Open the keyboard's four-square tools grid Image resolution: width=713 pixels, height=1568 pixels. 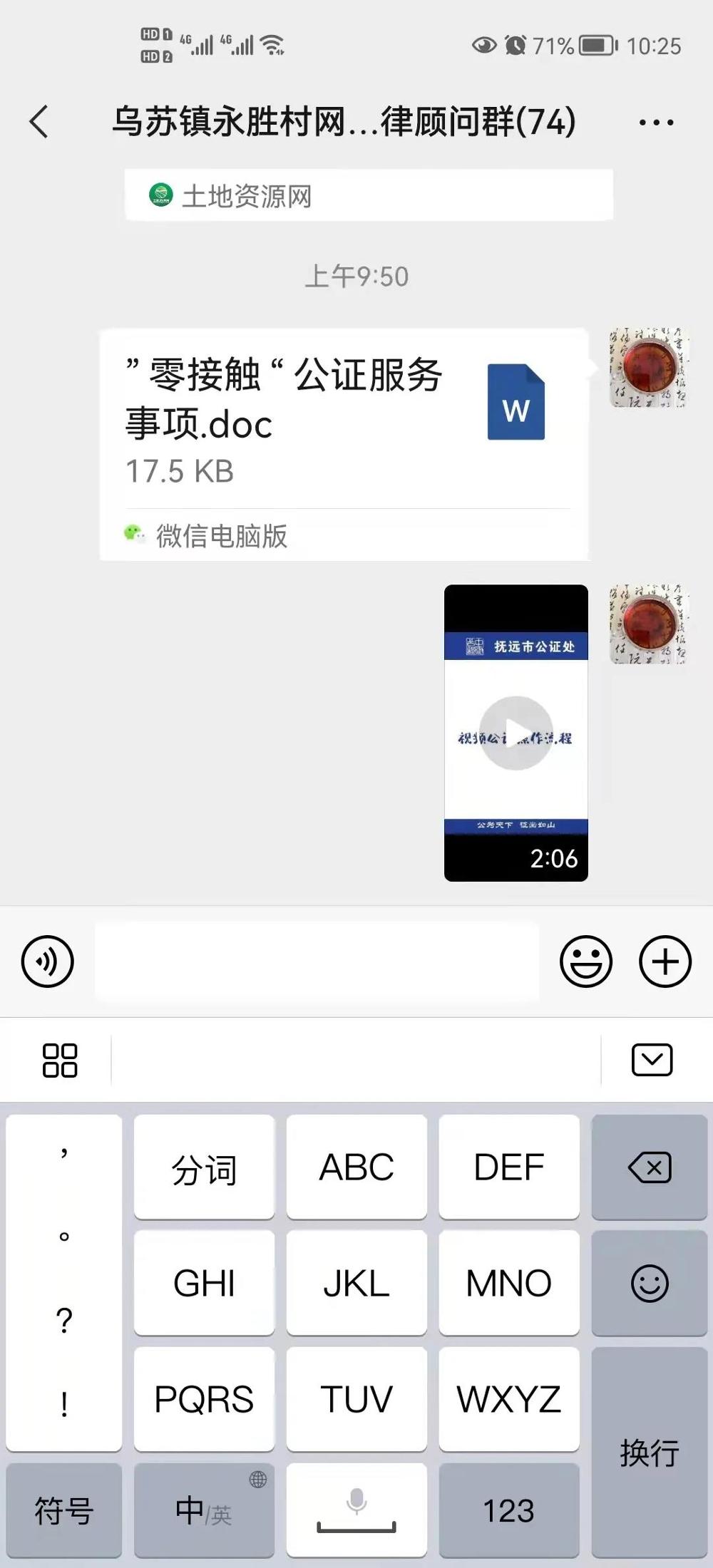(60, 1060)
